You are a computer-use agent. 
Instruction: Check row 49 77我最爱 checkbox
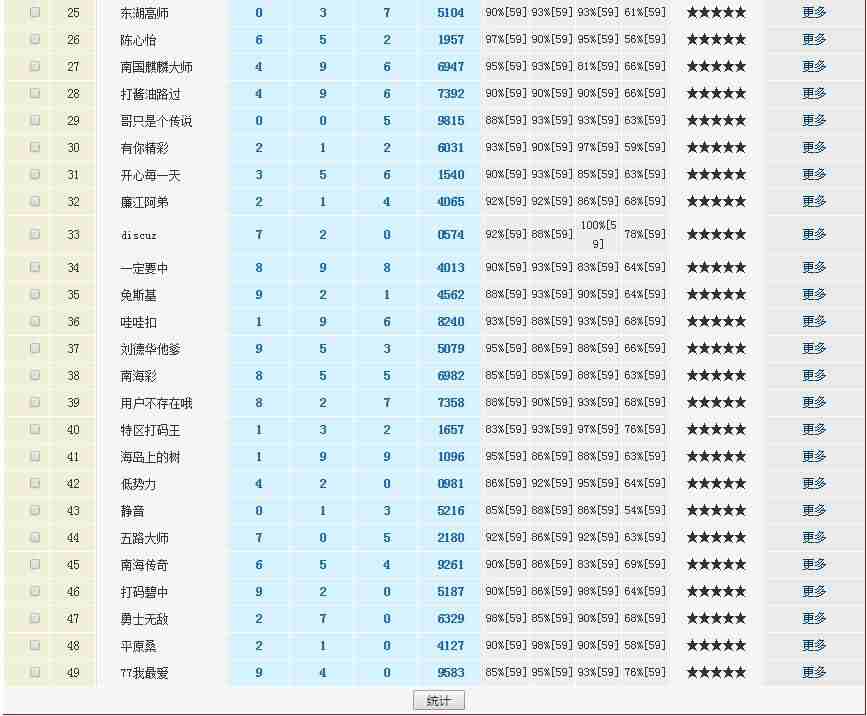(35, 672)
